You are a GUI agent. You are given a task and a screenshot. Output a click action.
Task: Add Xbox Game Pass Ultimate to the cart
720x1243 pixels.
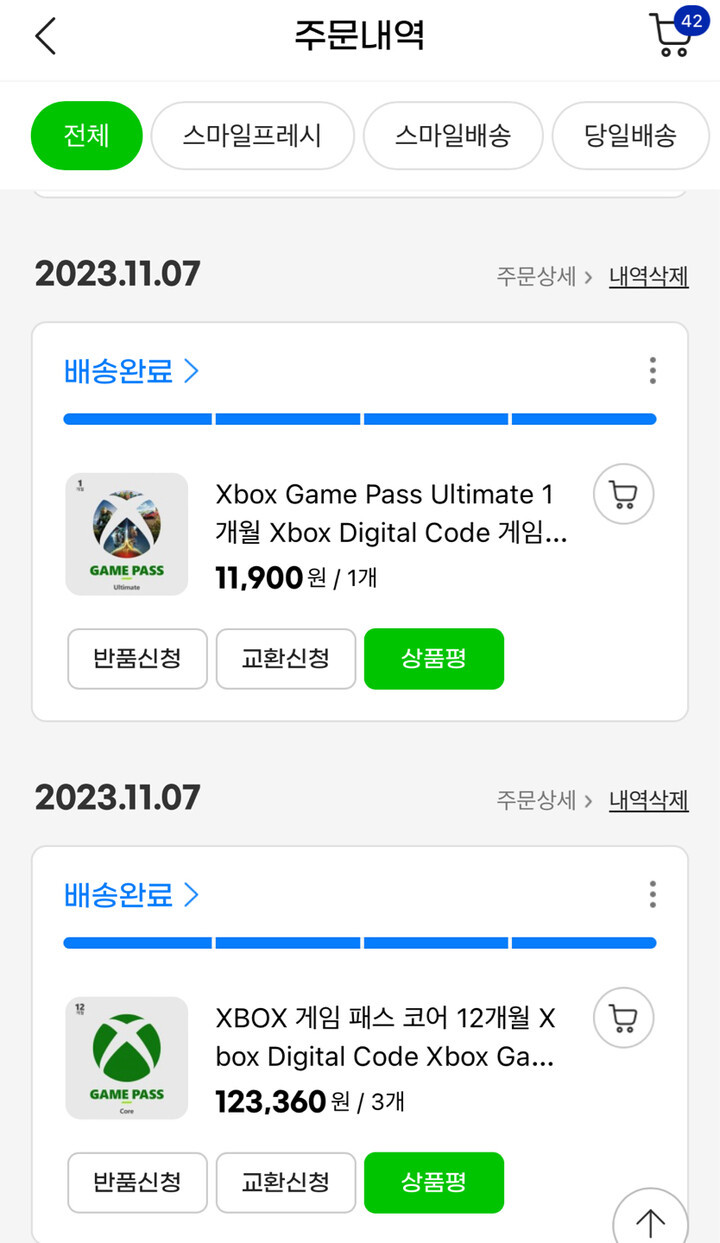[x=624, y=494]
